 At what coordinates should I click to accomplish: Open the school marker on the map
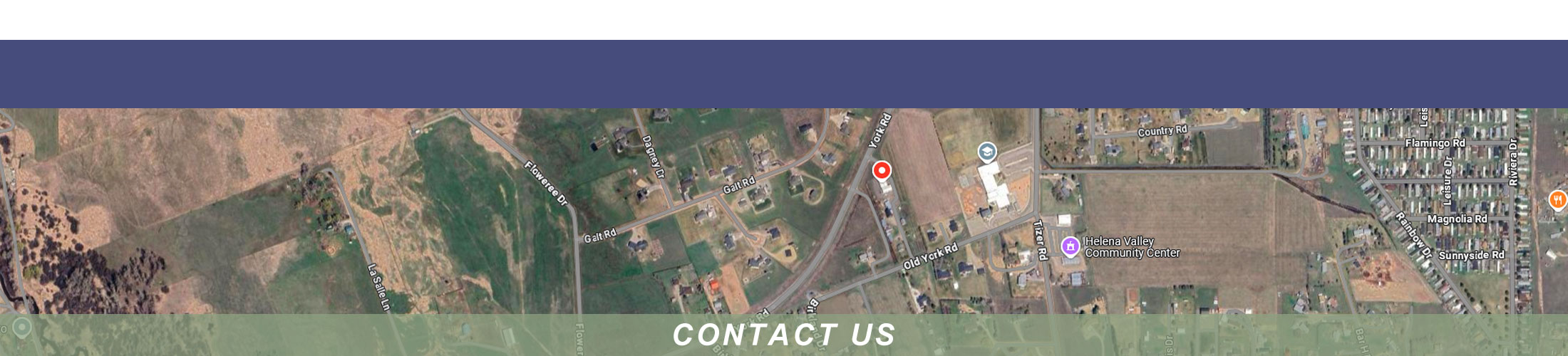986,151
